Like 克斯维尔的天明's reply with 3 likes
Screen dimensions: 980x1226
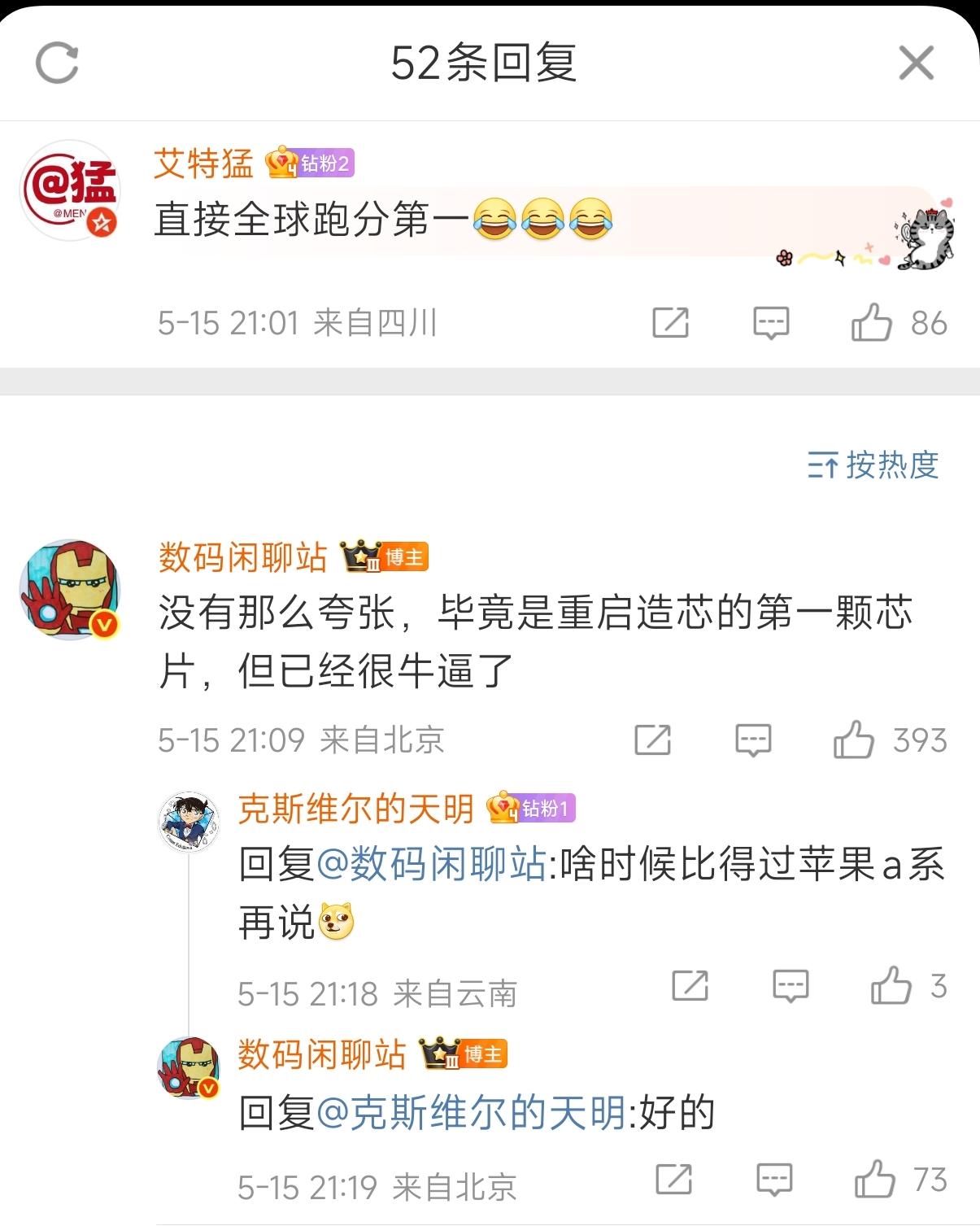tap(891, 986)
